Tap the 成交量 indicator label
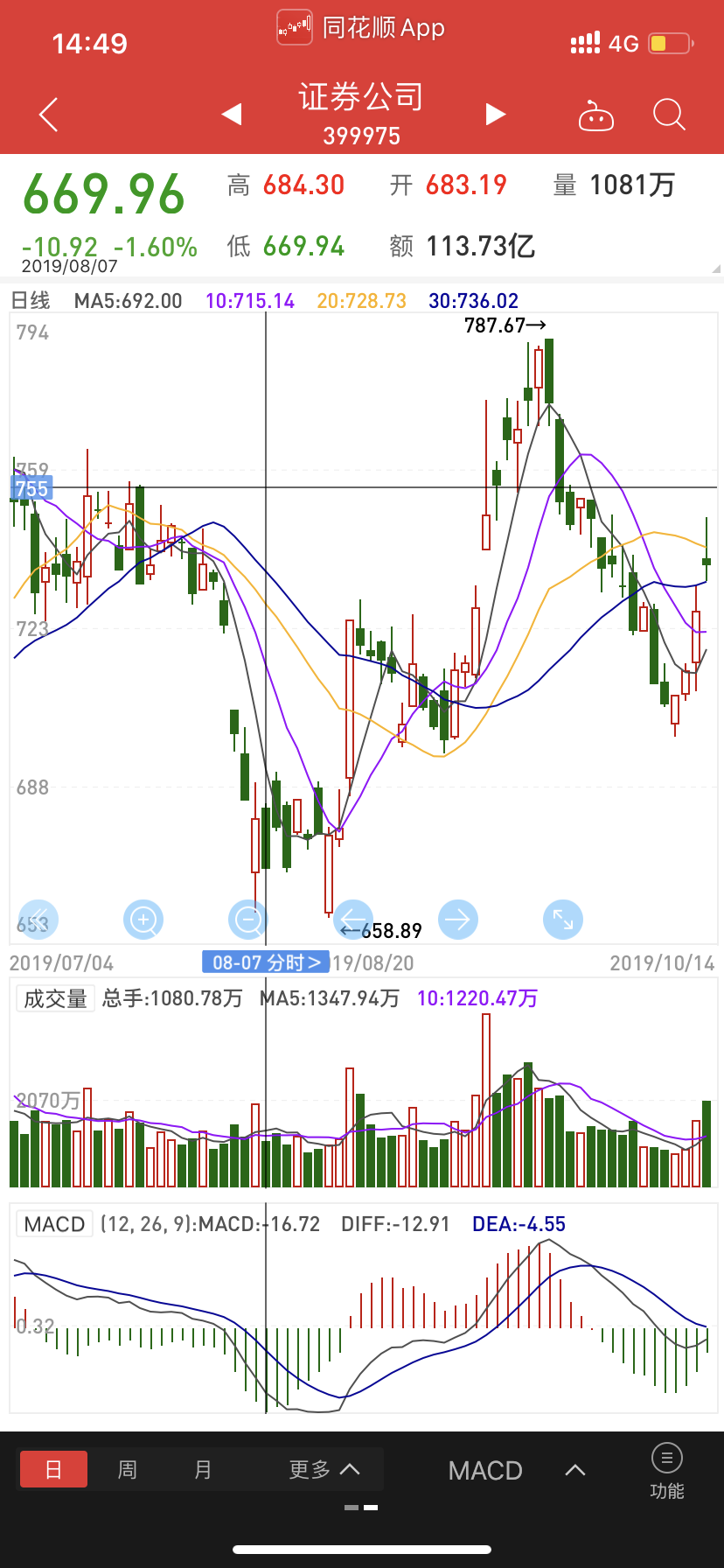This screenshot has width=724, height=1568. point(55,998)
